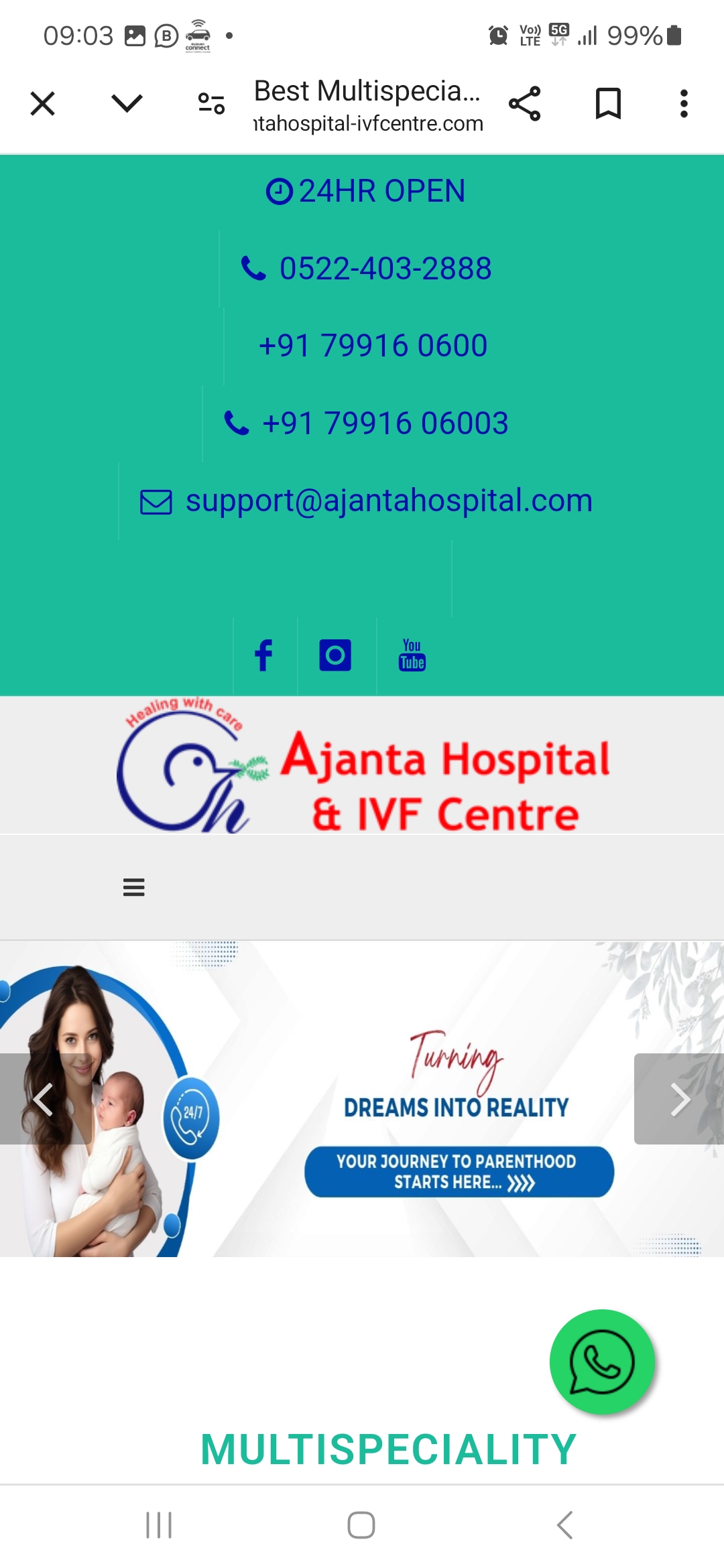Open the hospital's Instagram profile
Viewport: 724px width, 1568px height.
(x=335, y=655)
